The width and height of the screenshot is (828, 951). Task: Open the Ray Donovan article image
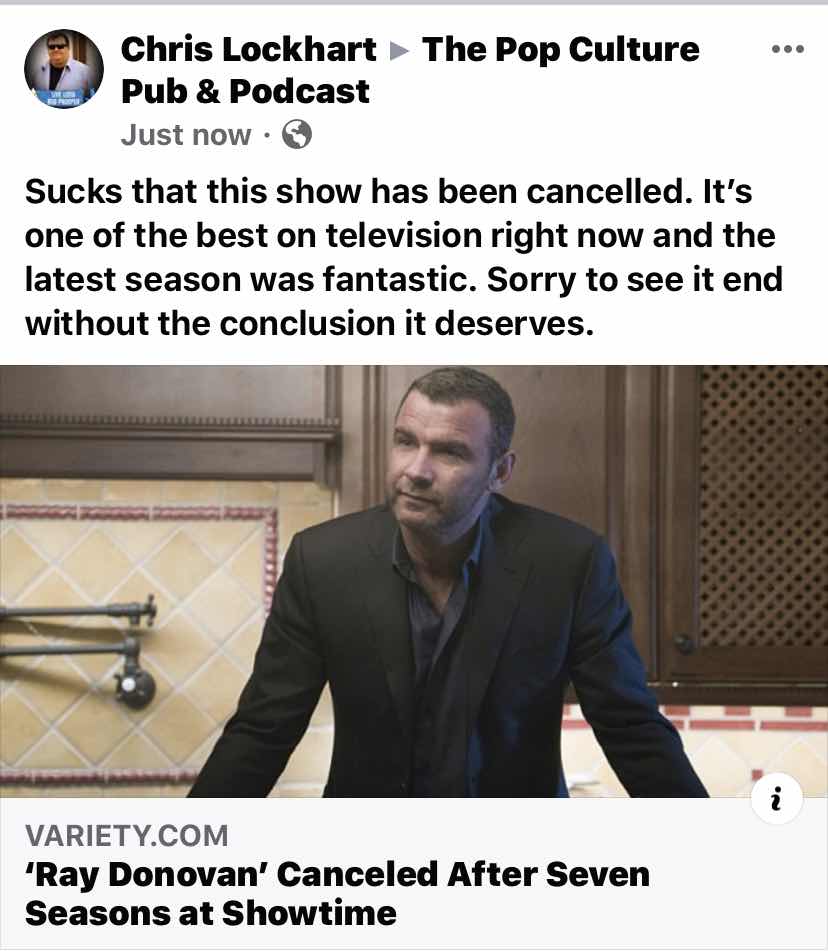coord(414,580)
